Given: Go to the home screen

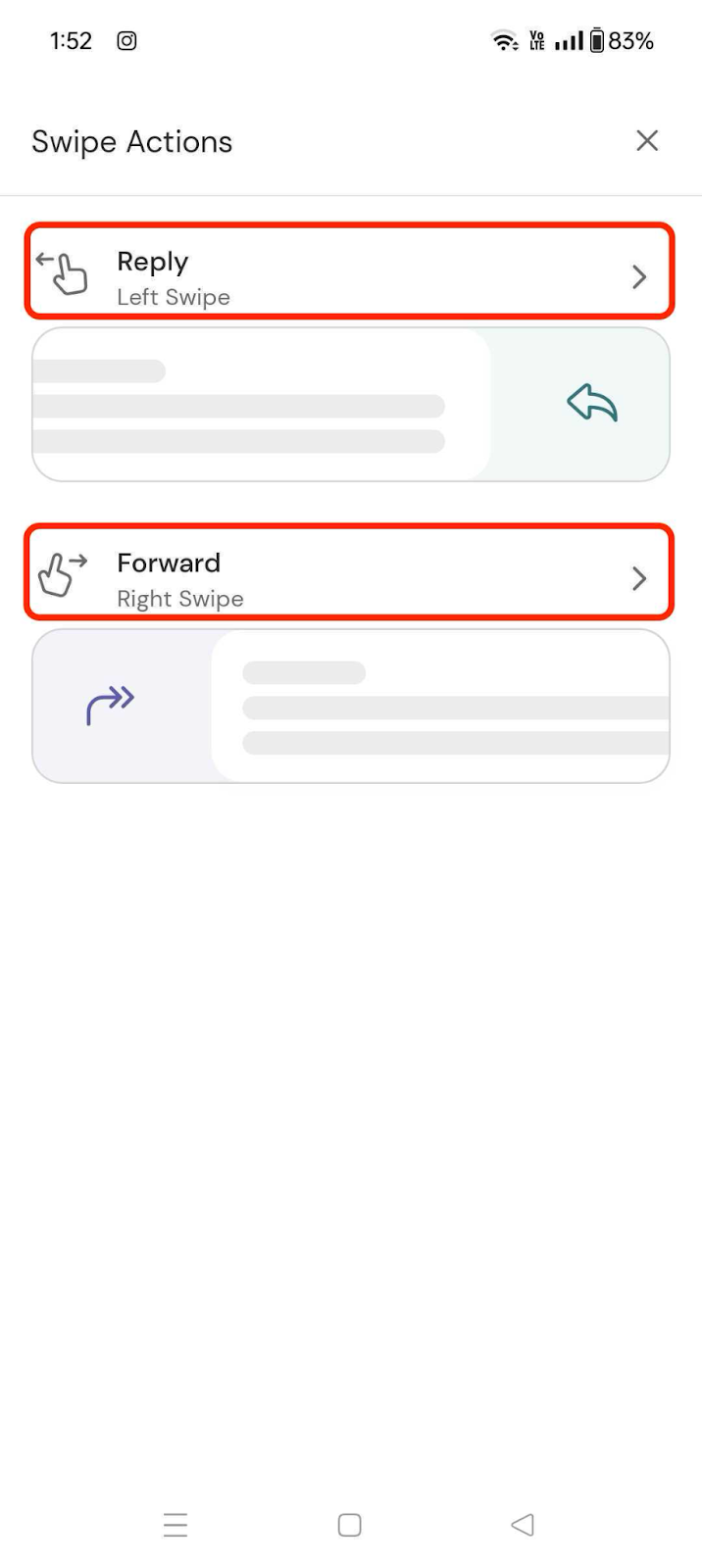Looking at the screenshot, I should point(350,1525).
